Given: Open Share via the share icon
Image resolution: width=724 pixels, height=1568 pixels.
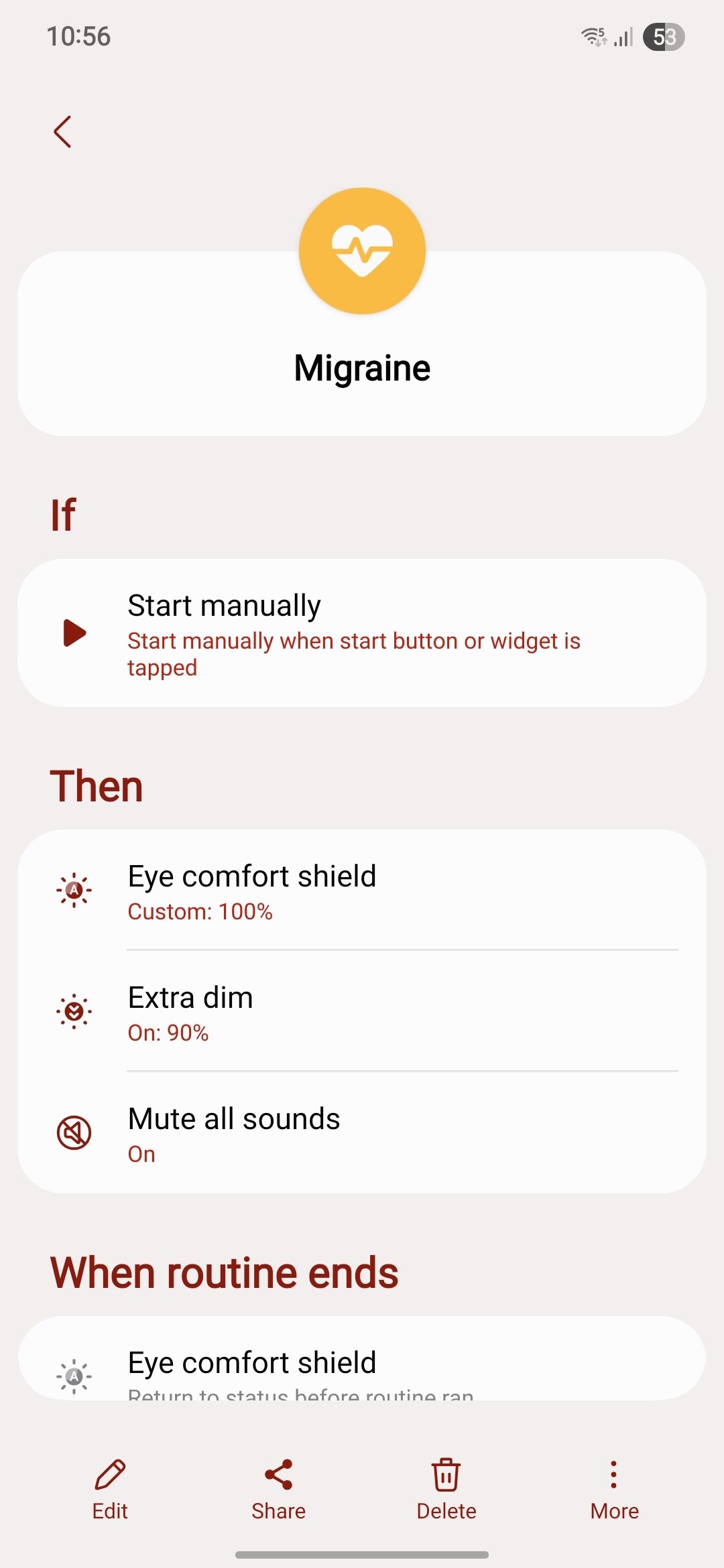Looking at the screenshot, I should coord(278,1481).
